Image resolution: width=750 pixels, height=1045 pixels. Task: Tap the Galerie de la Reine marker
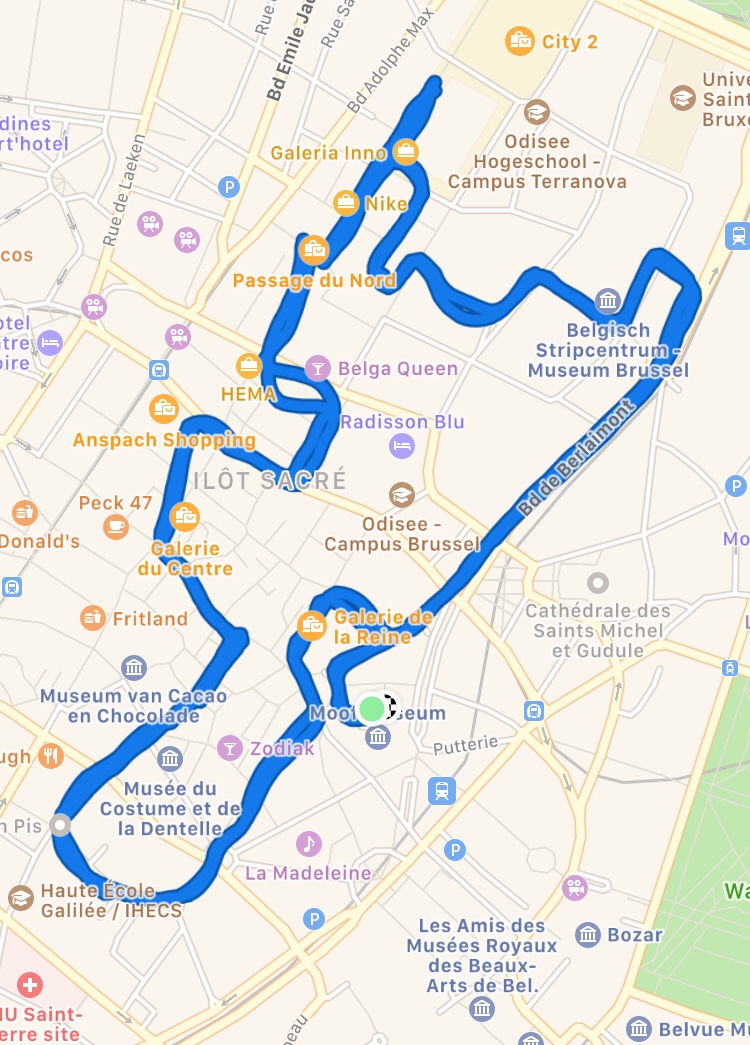[x=312, y=627]
